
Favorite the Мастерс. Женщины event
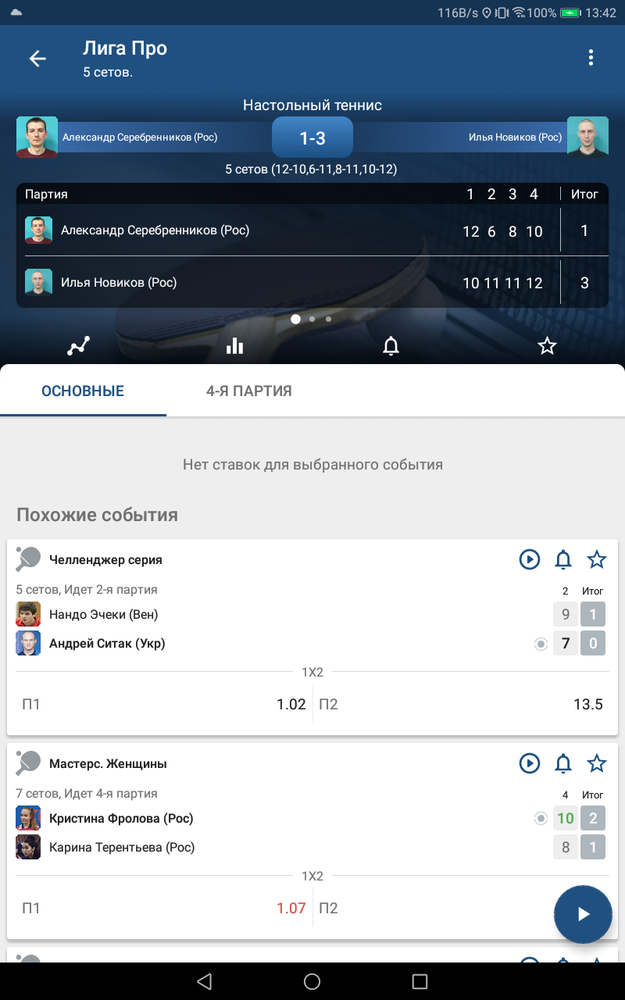(596, 763)
